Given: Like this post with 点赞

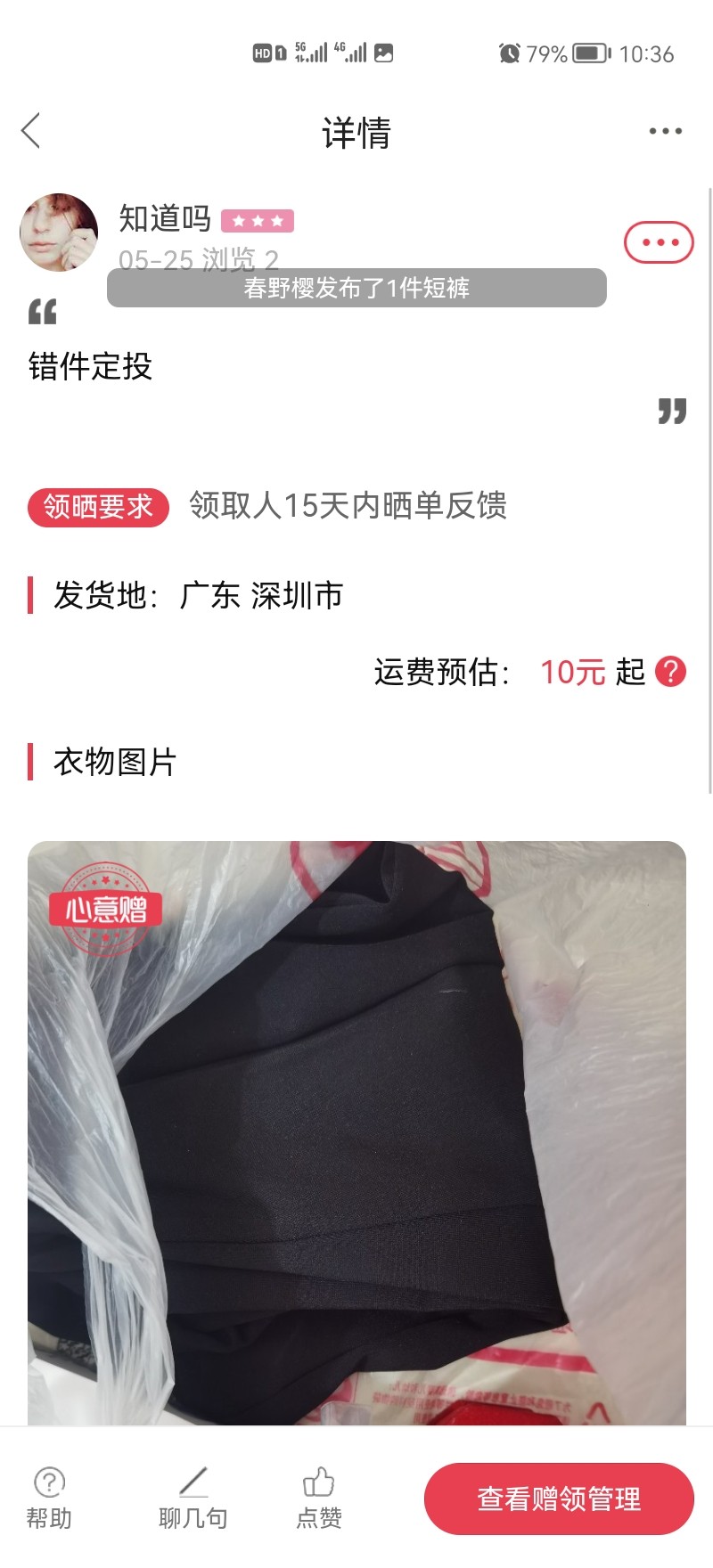Looking at the screenshot, I should click(318, 1499).
